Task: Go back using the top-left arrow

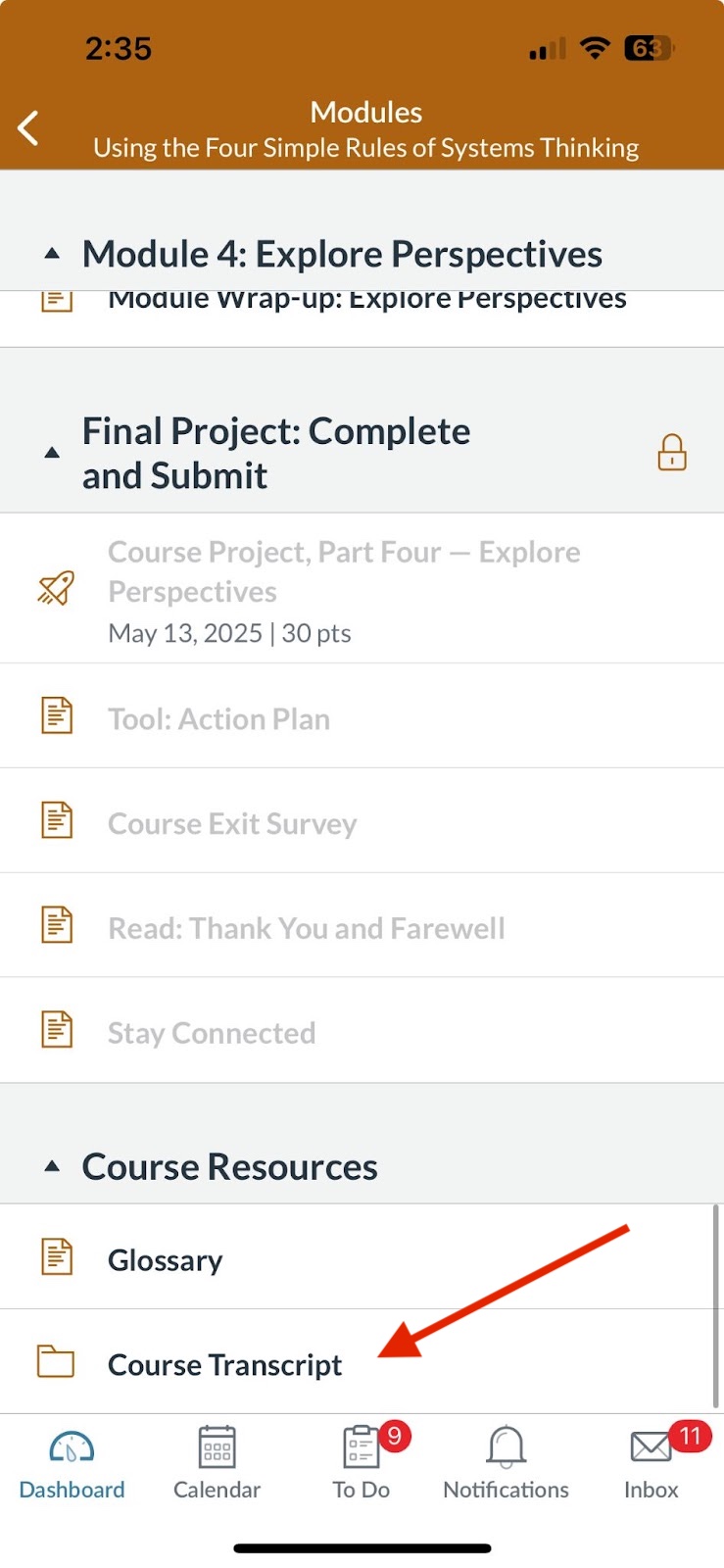Action: click(28, 128)
